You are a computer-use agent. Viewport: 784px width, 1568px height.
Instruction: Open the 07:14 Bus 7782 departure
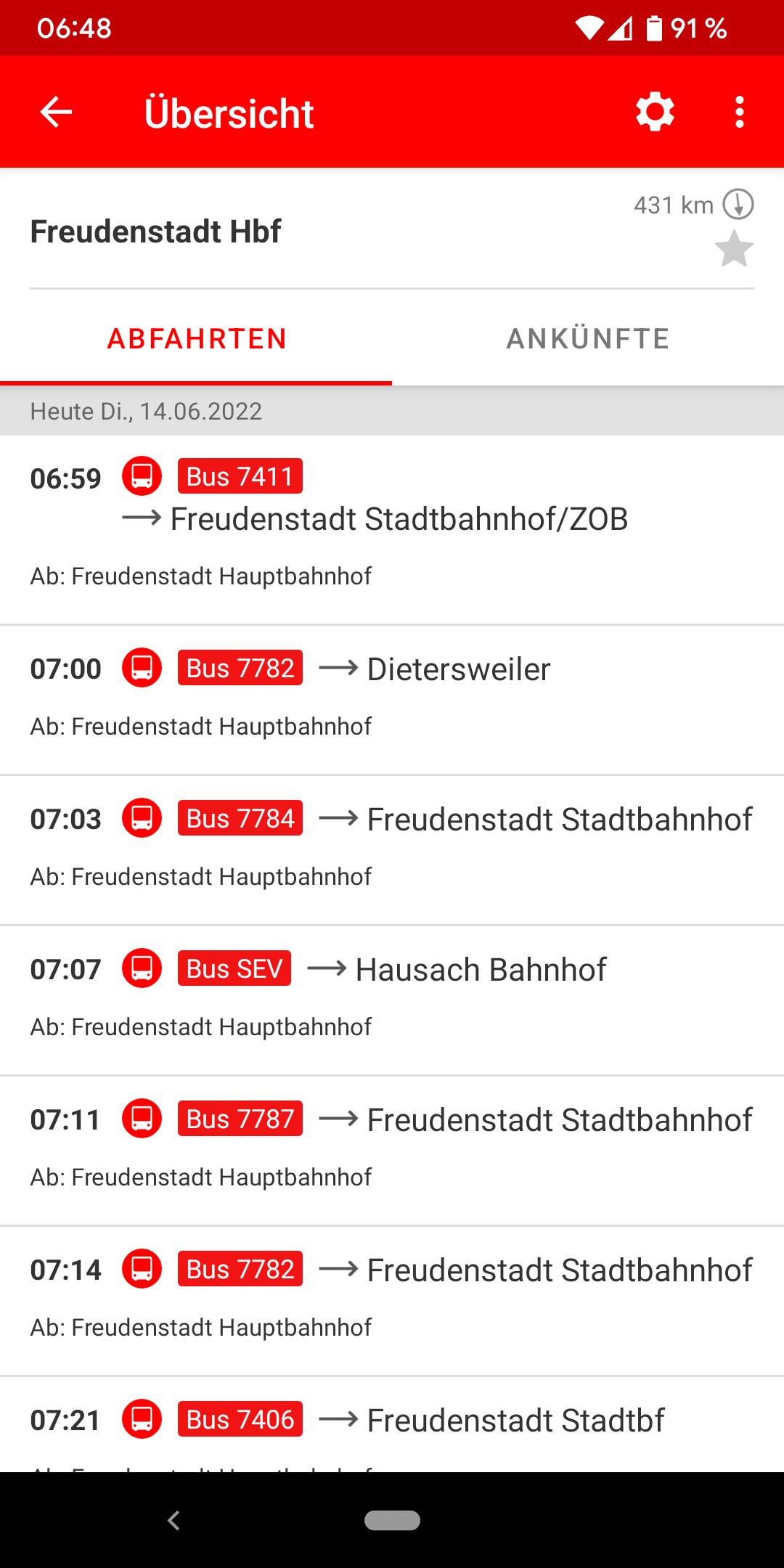point(392,1302)
